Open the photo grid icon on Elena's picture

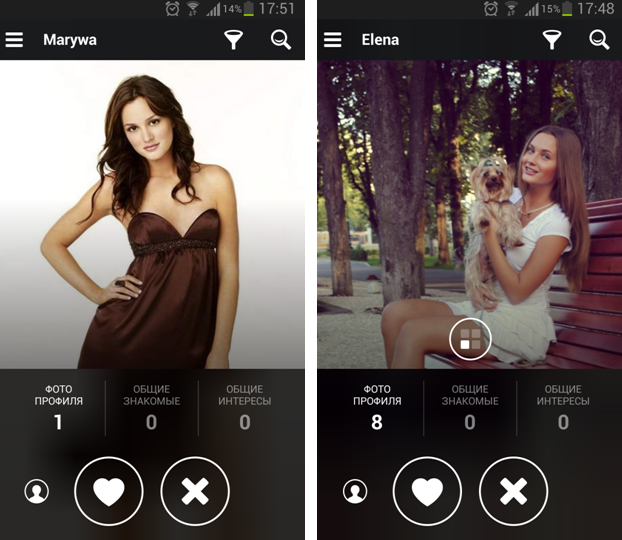coord(470,339)
